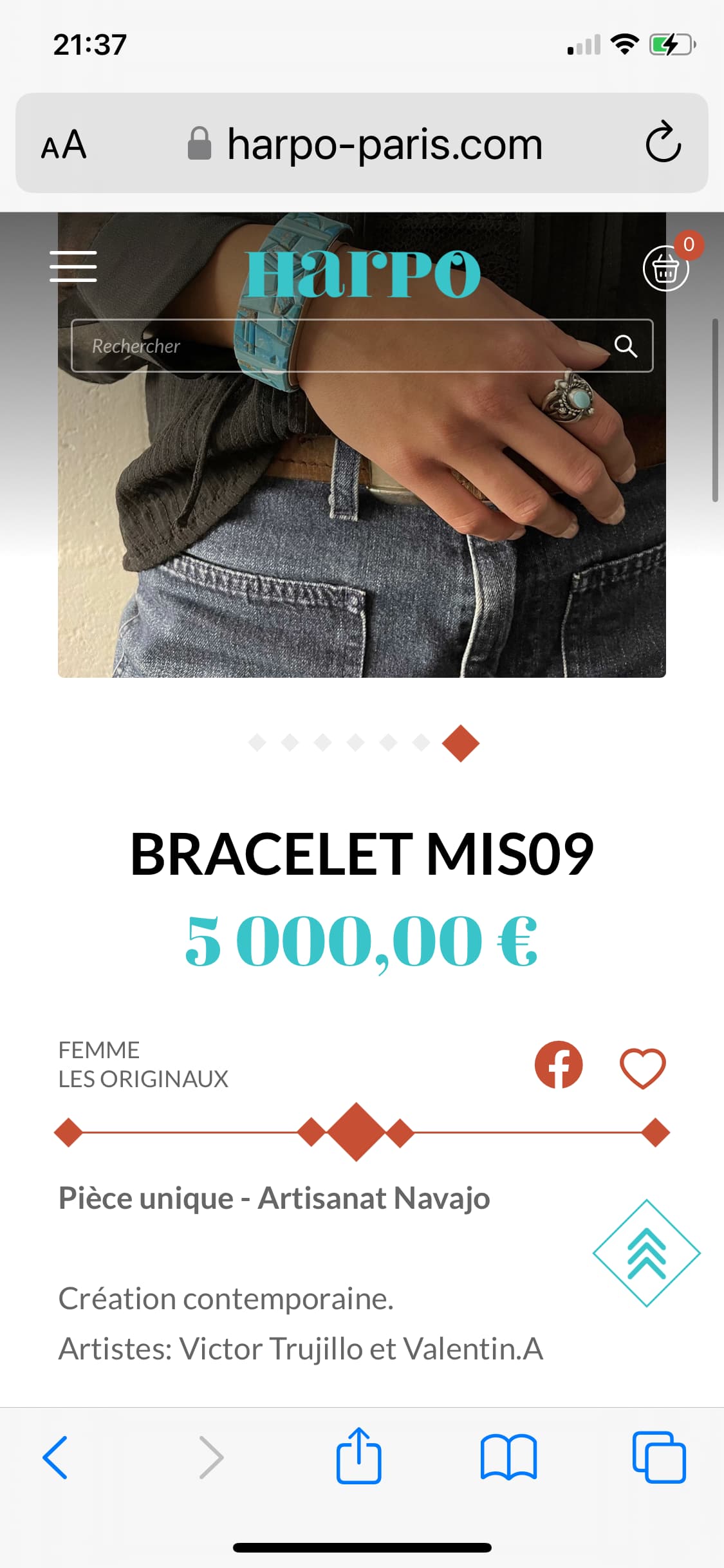Open Safari bookmarks
Screen dimensions: 724x1568
[508, 1457]
